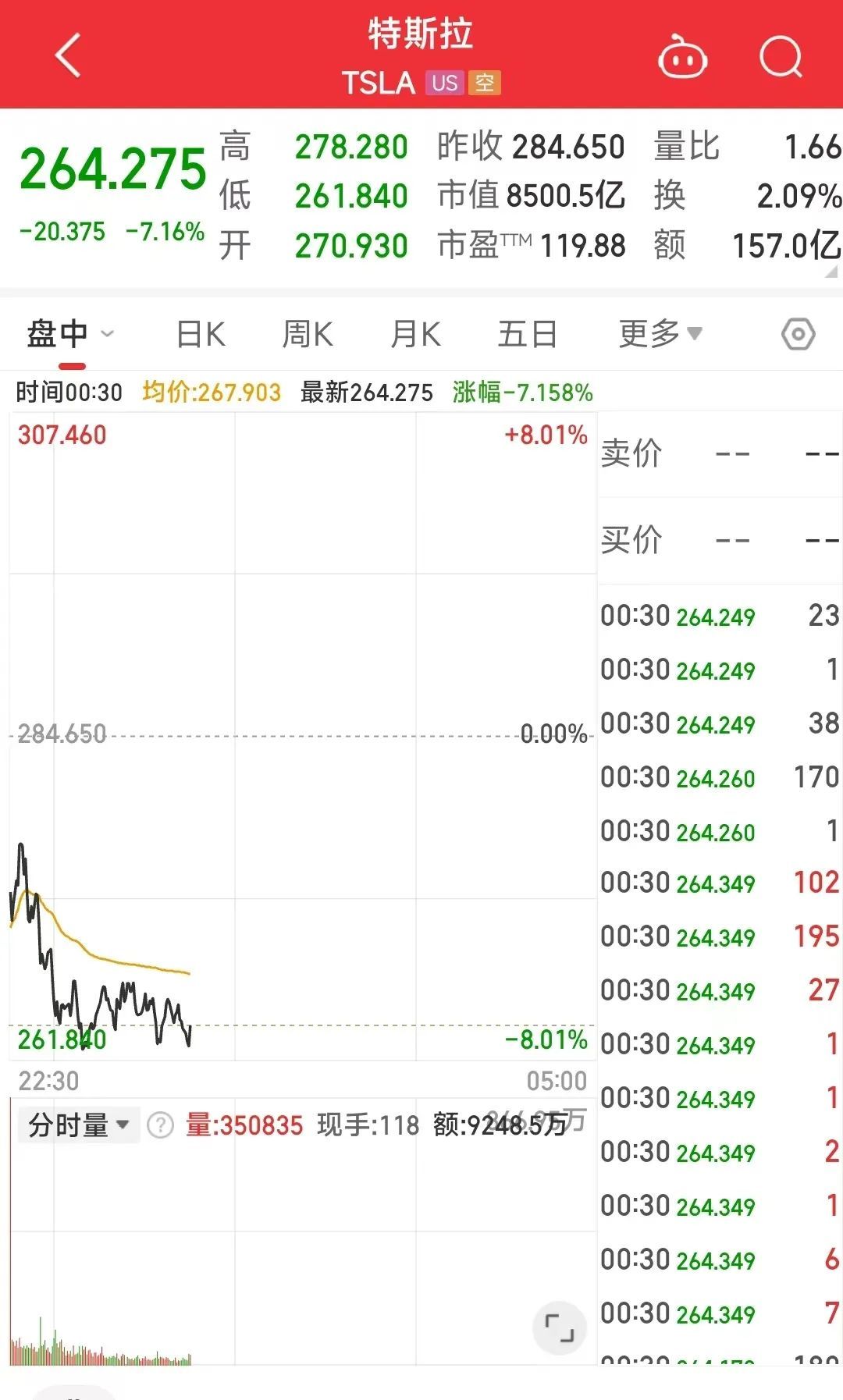Switch to the 月K chart tab
This screenshot has height=1400, width=843.
[x=415, y=335]
